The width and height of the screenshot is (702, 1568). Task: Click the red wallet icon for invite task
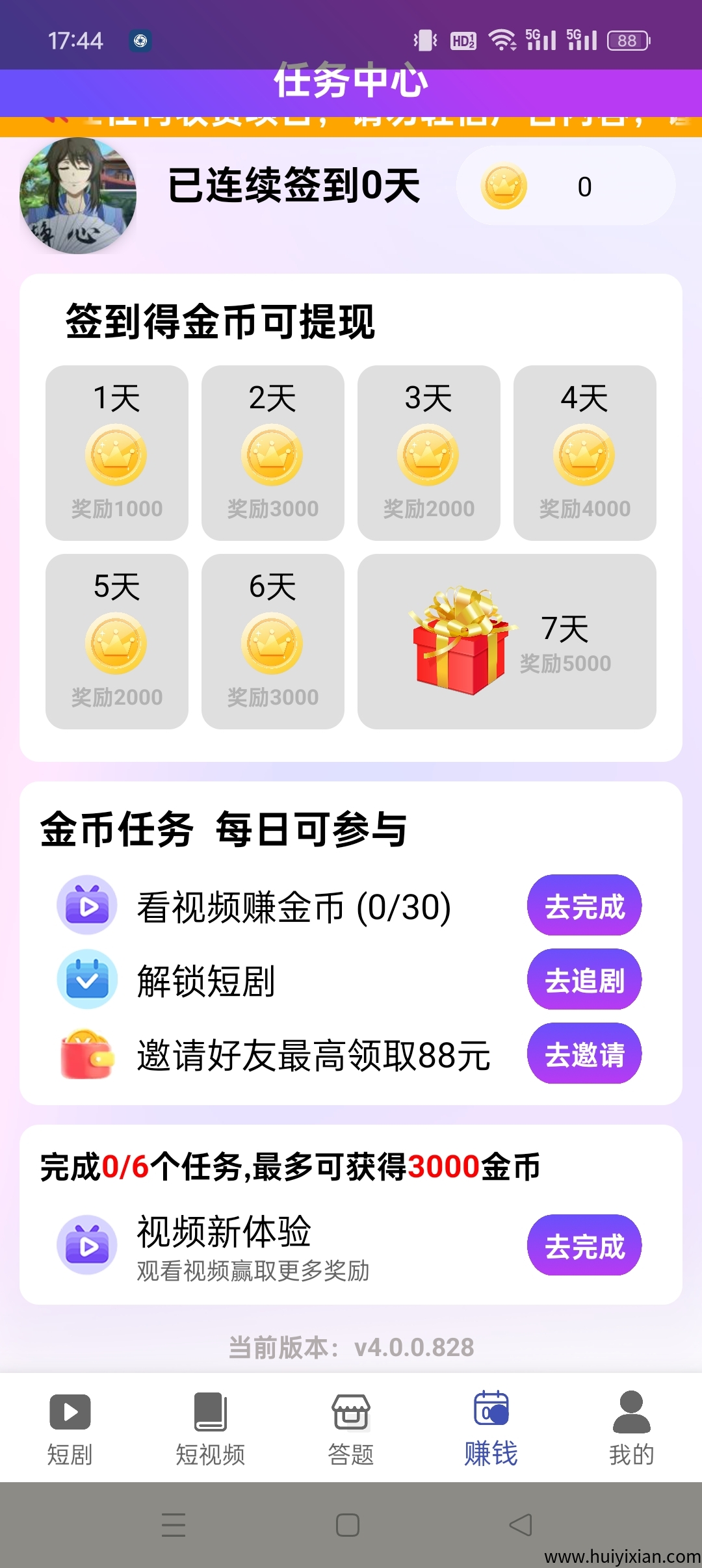[x=87, y=1053]
